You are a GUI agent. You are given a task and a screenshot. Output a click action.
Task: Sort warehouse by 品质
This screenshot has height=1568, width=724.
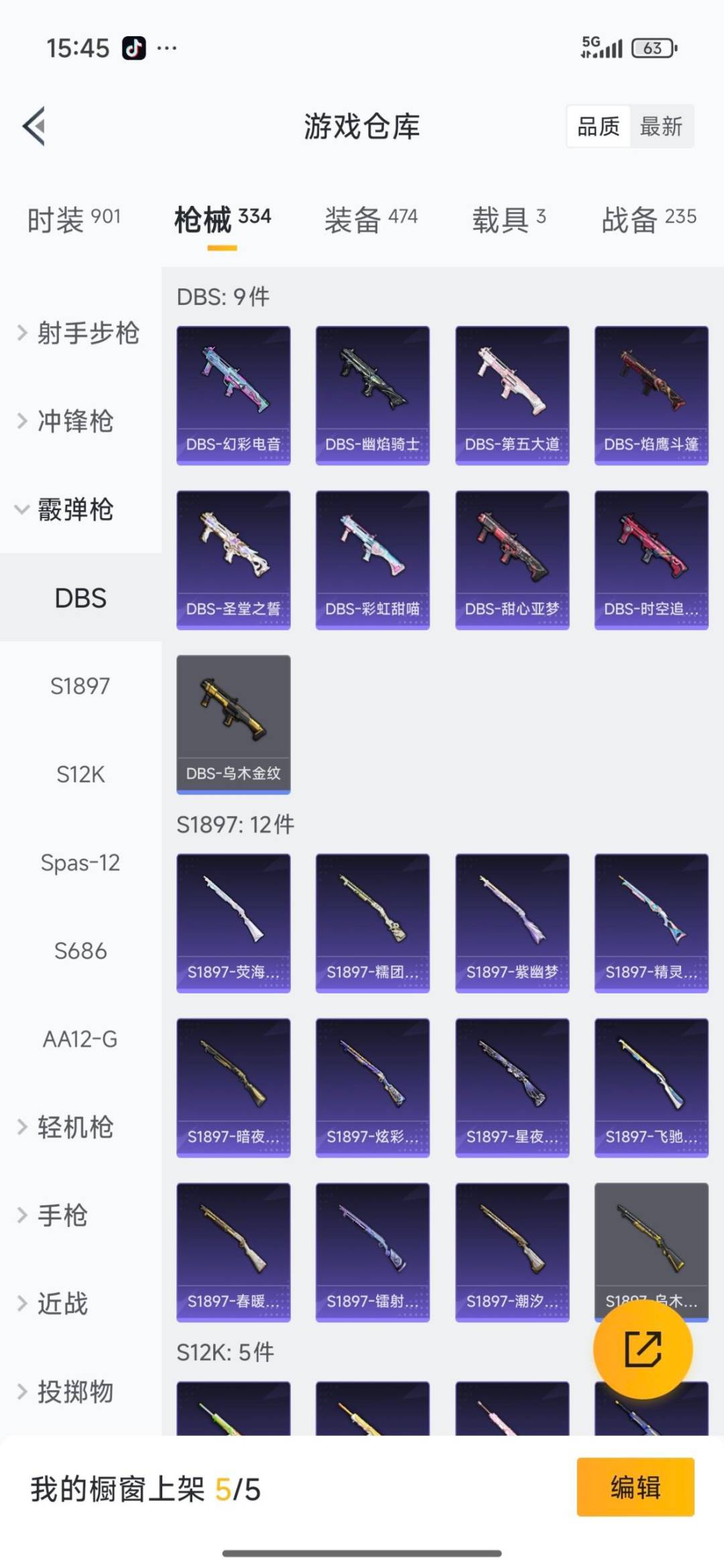[599, 126]
